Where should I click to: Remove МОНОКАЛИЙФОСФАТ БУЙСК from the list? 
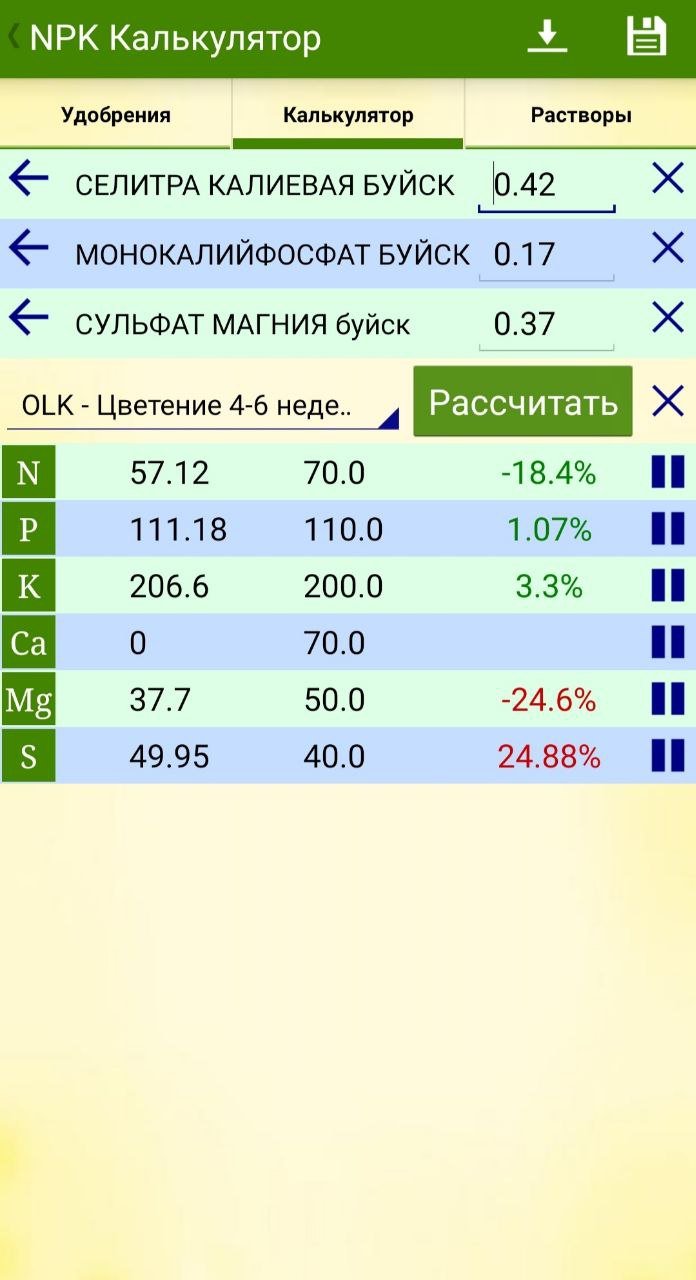coord(668,248)
